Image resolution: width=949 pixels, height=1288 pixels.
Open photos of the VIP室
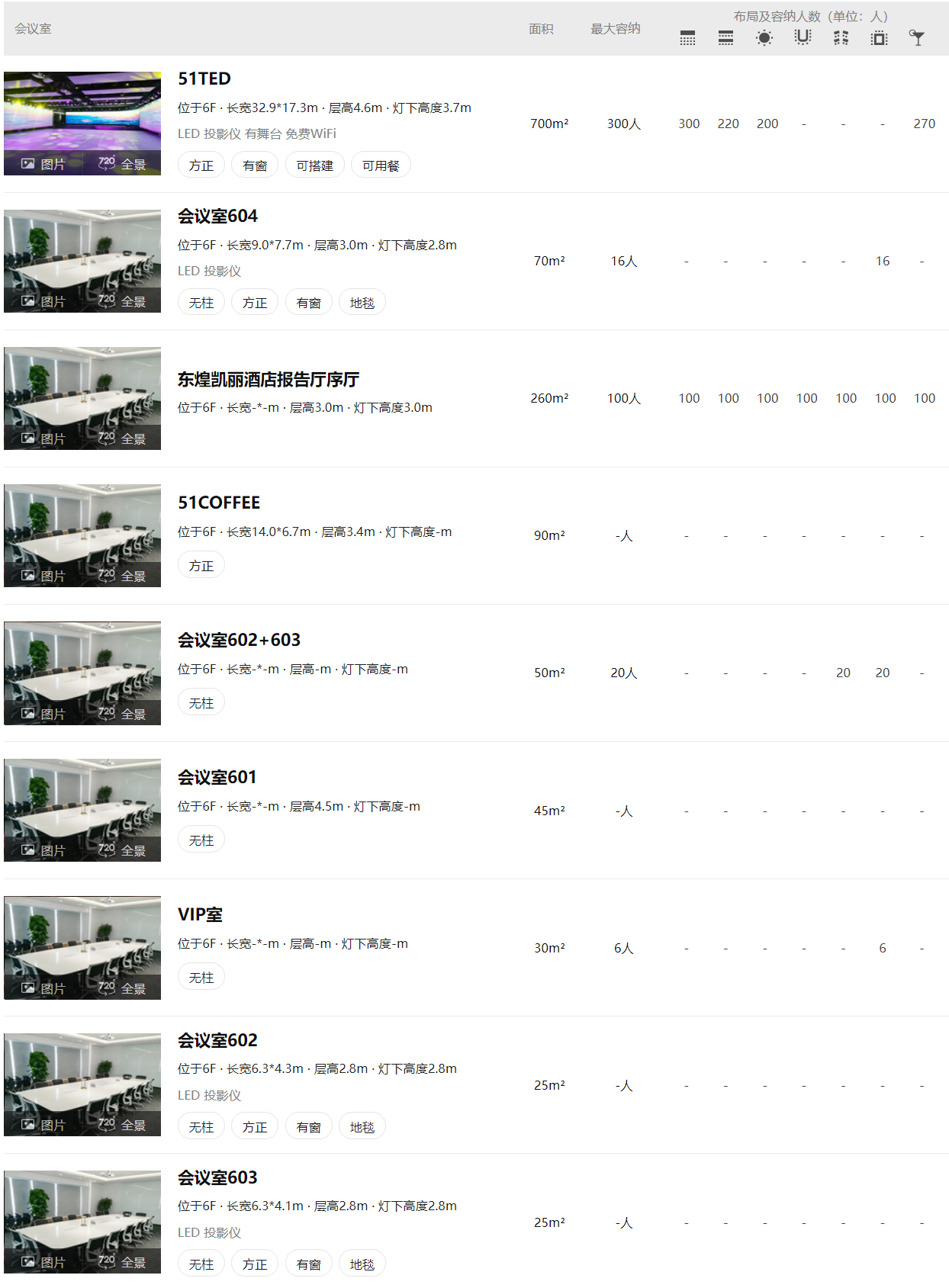(x=43, y=988)
